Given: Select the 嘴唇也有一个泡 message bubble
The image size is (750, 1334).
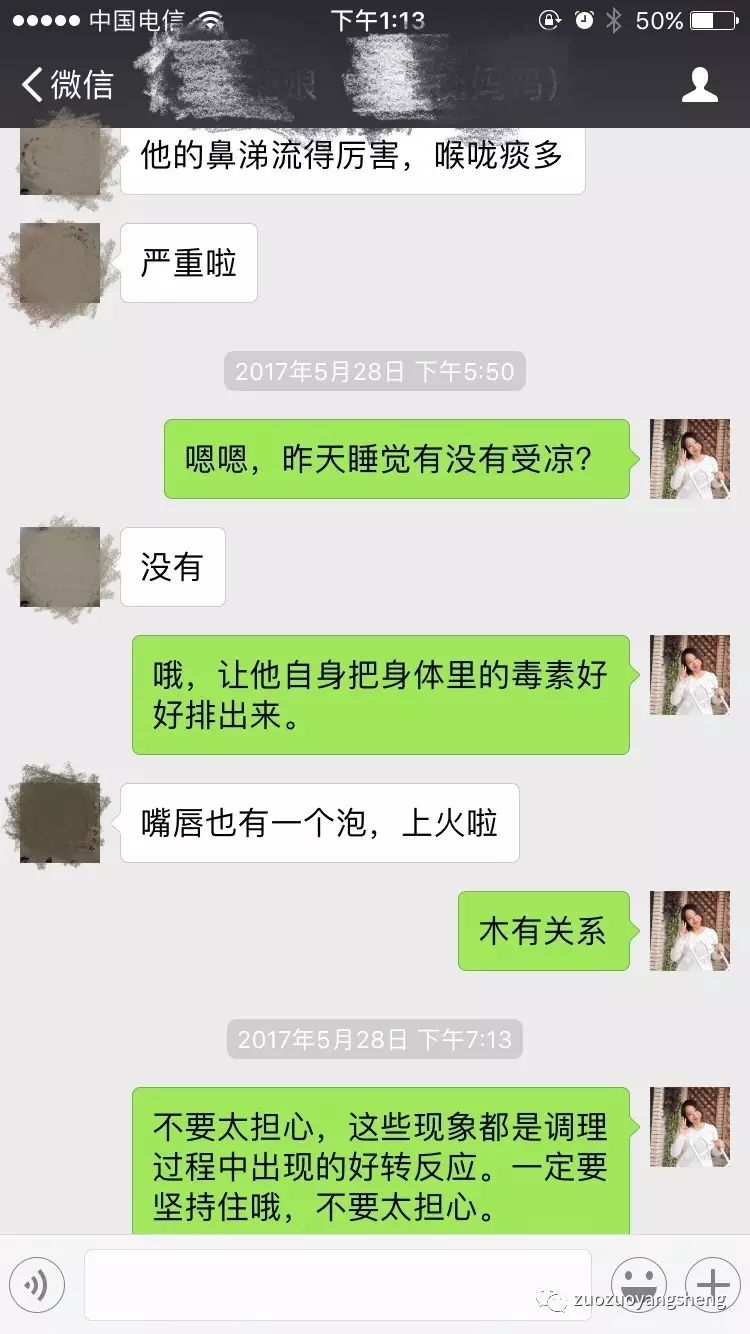Looking at the screenshot, I should [x=322, y=822].
